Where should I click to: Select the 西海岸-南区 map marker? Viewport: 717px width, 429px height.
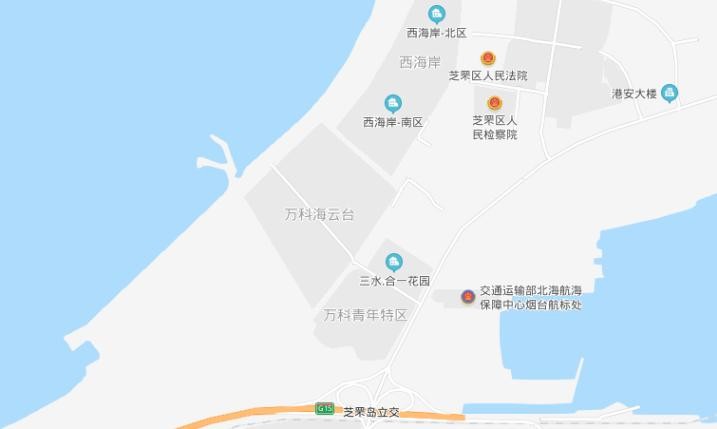pyautogui.click(x=393, y=103)
